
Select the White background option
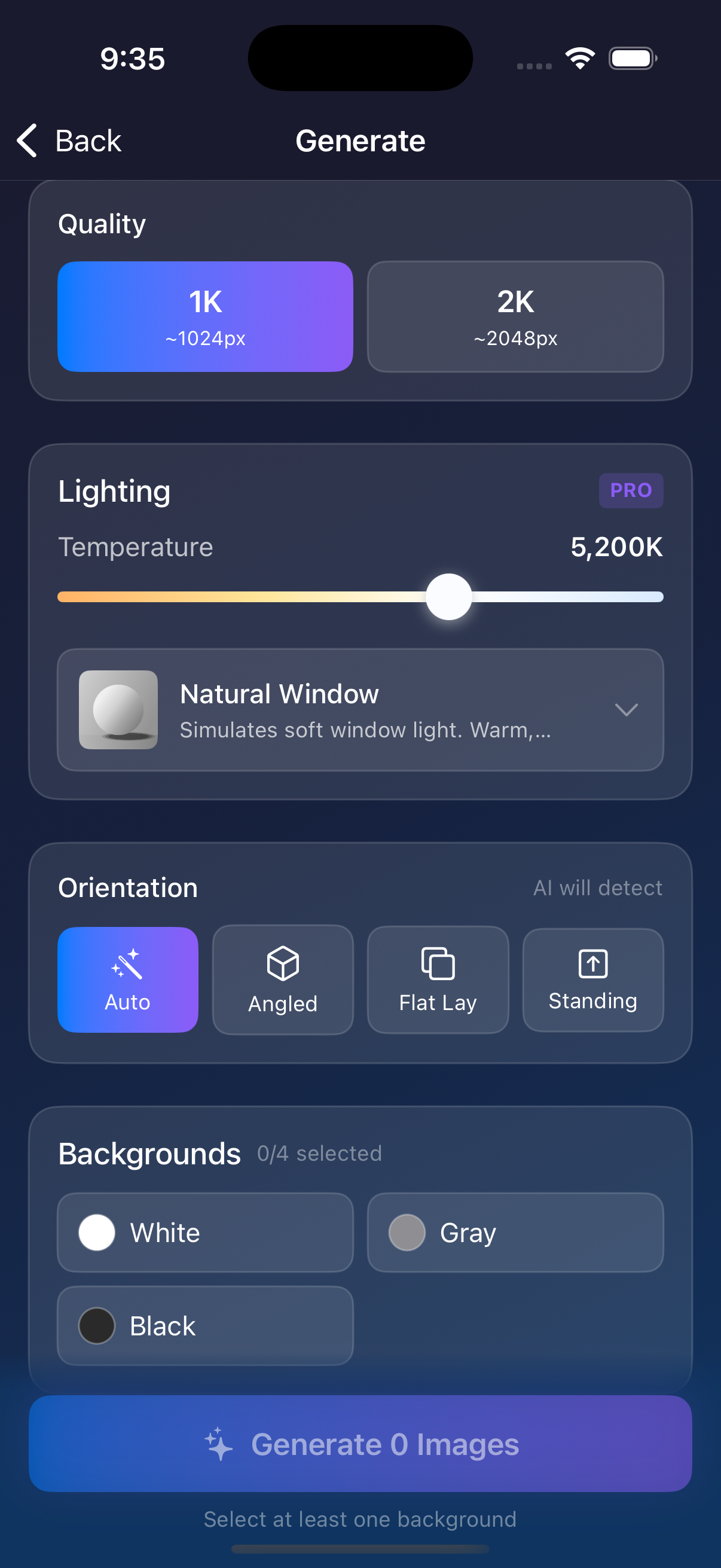click(204, 1232)
